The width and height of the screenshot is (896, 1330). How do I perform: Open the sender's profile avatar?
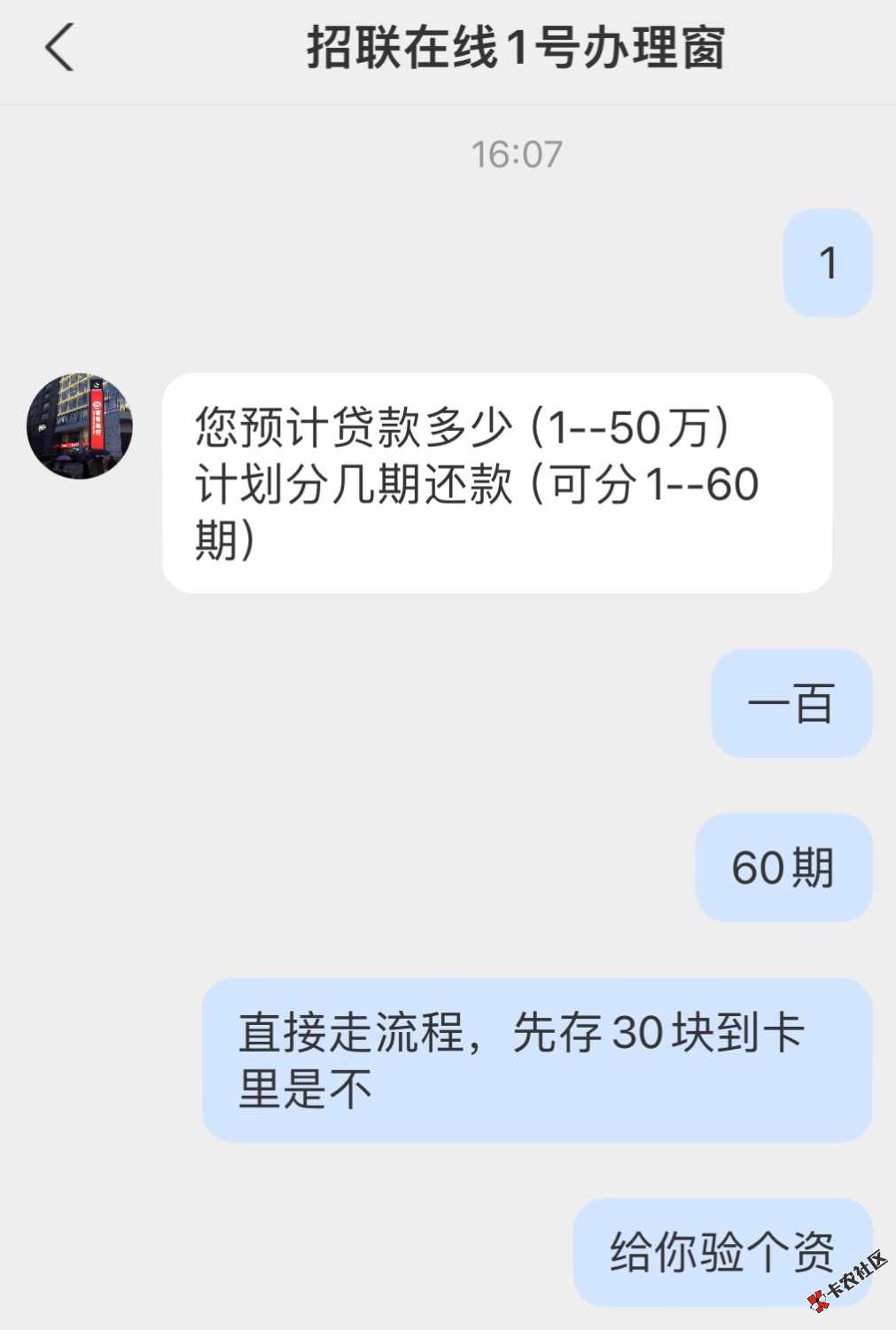click(x=80, y=426)
